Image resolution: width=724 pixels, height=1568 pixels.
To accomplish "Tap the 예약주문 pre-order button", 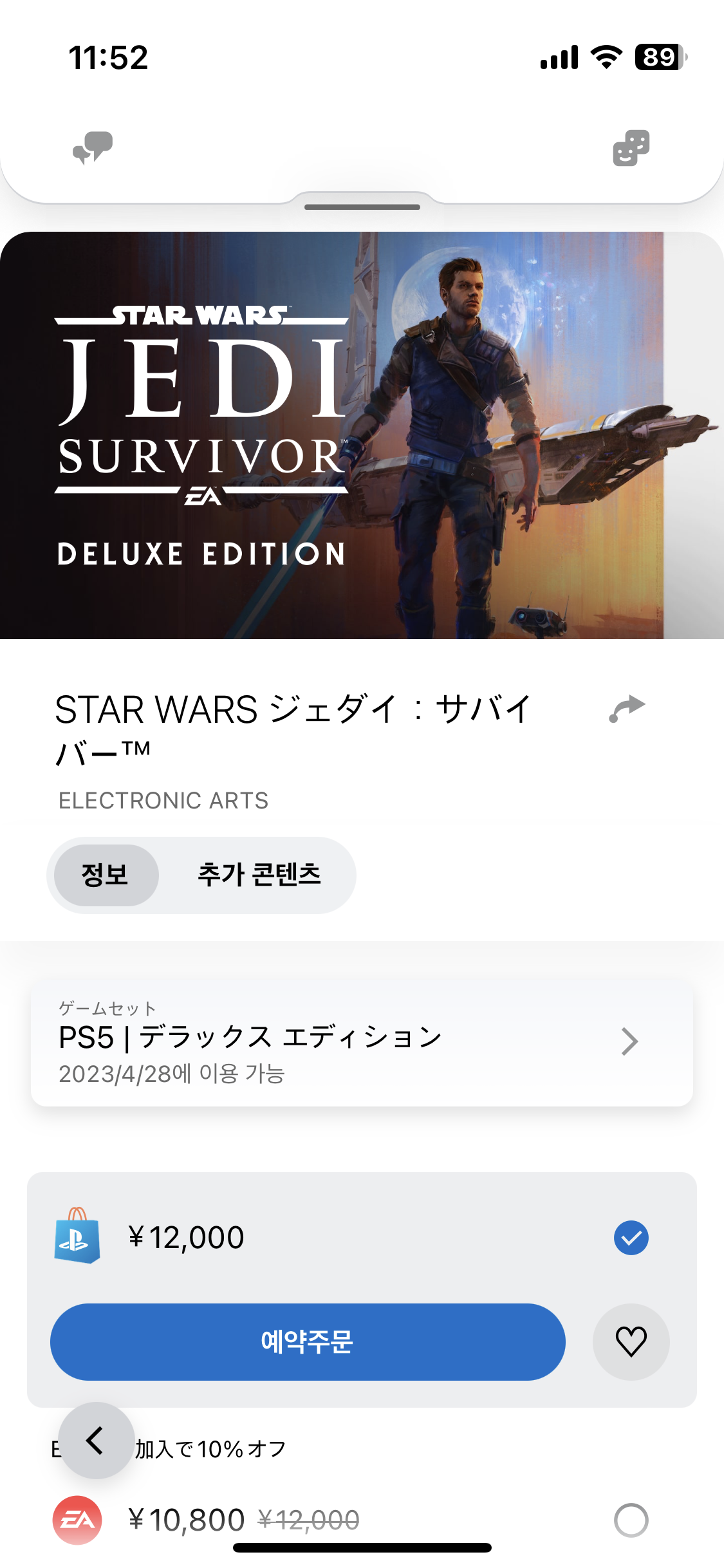I will (308, 1341).
